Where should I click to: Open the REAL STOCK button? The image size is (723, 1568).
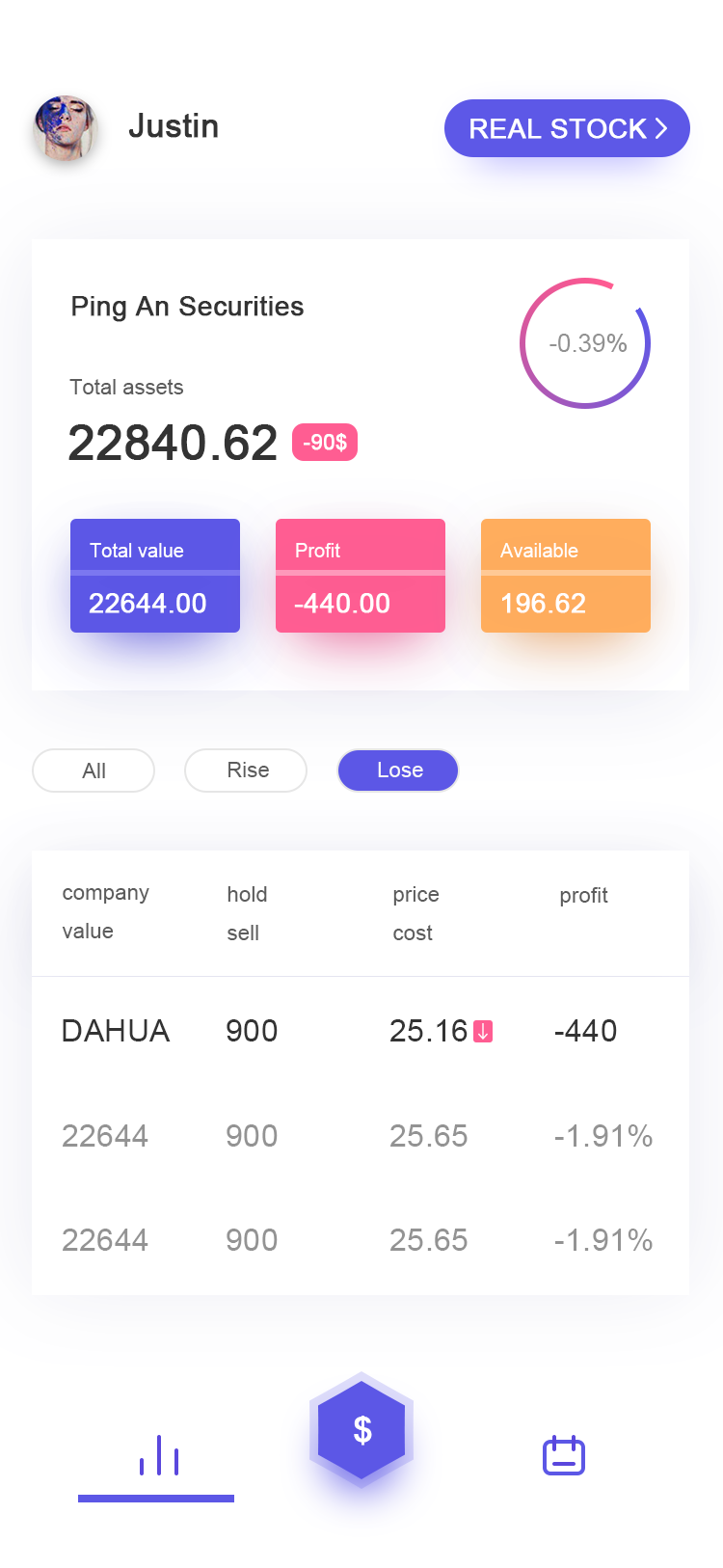(567, 128)
